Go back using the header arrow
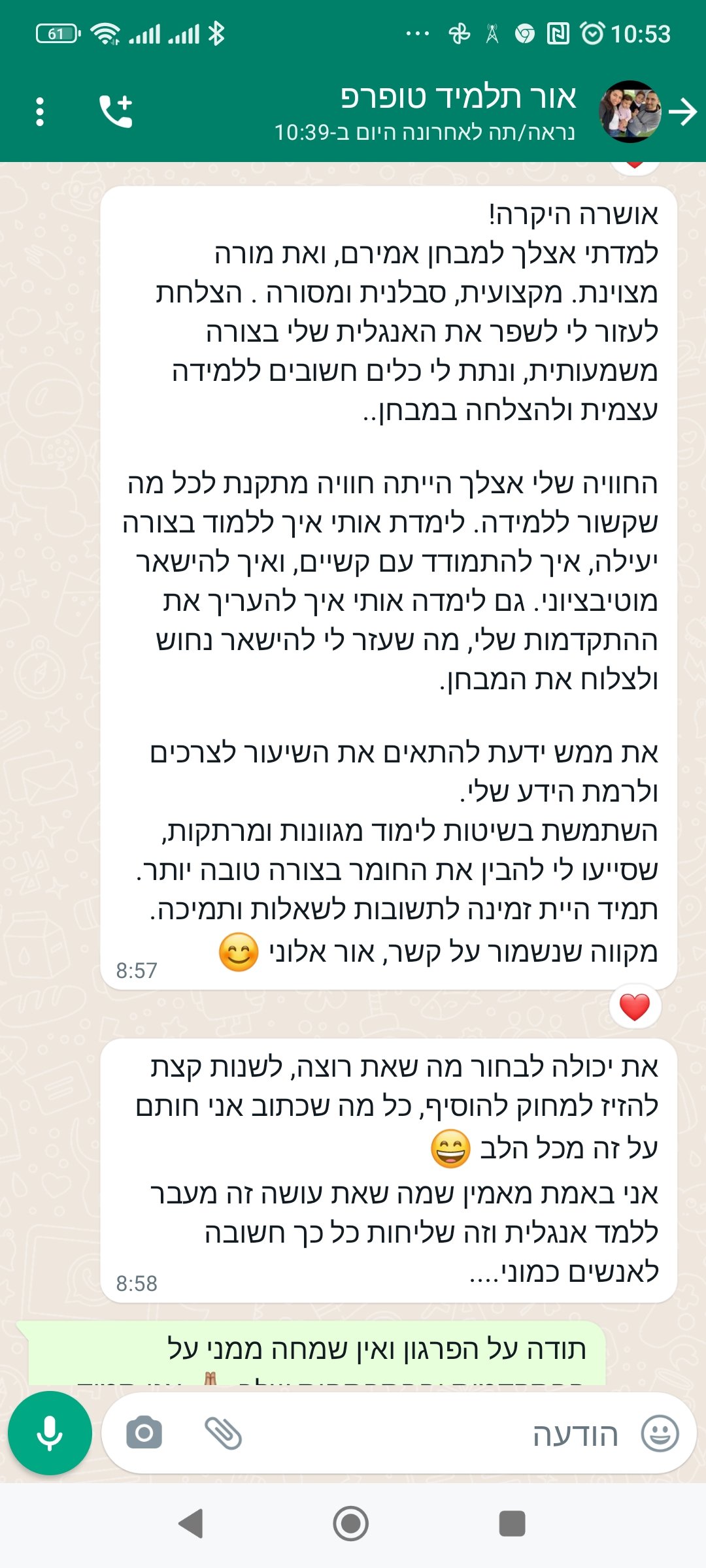The height and width of the screenshot is (1568, 706). click(684, 112)
